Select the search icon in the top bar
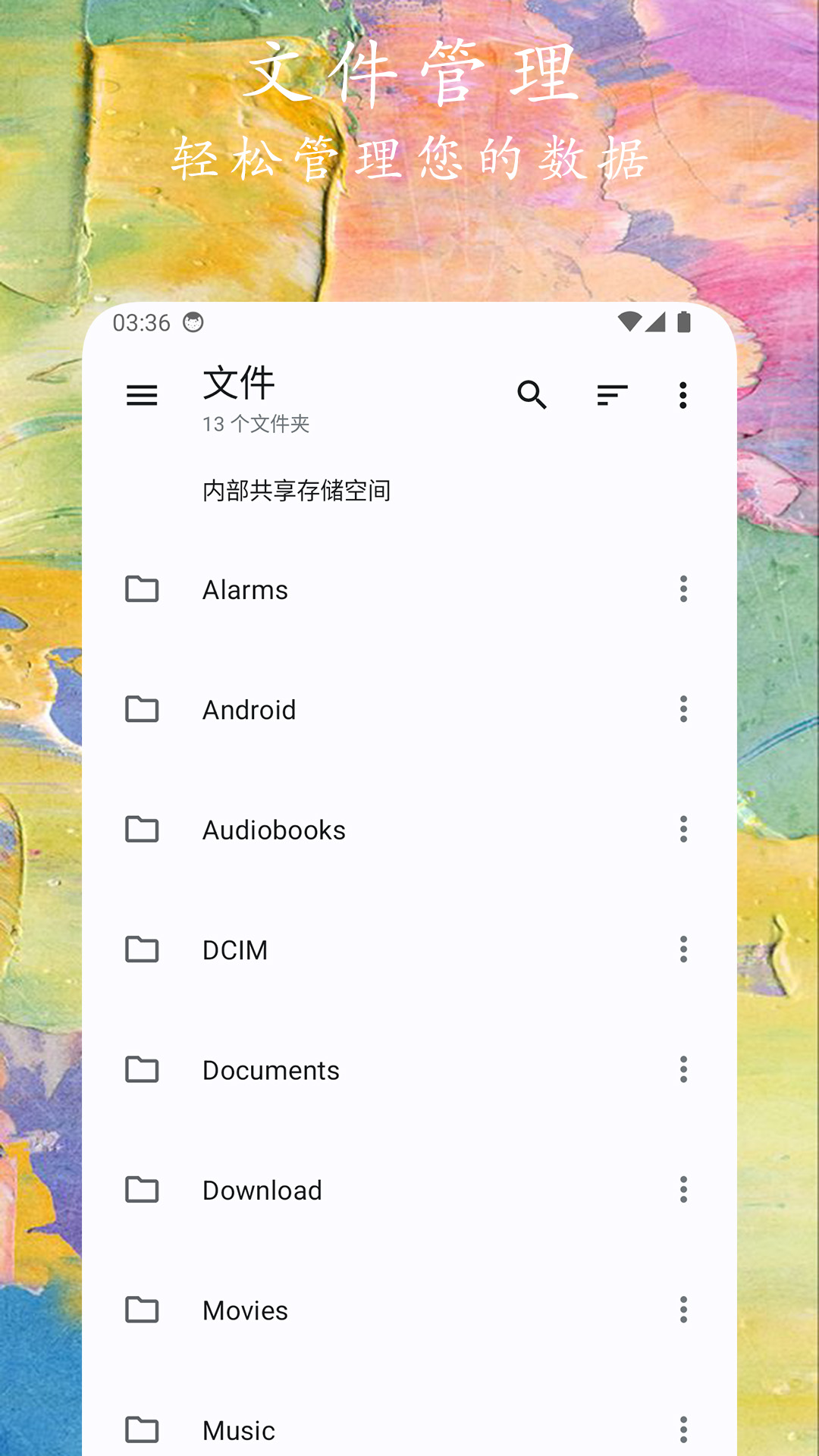This screenshot has width=819, height=1456. tap(533, 396)
